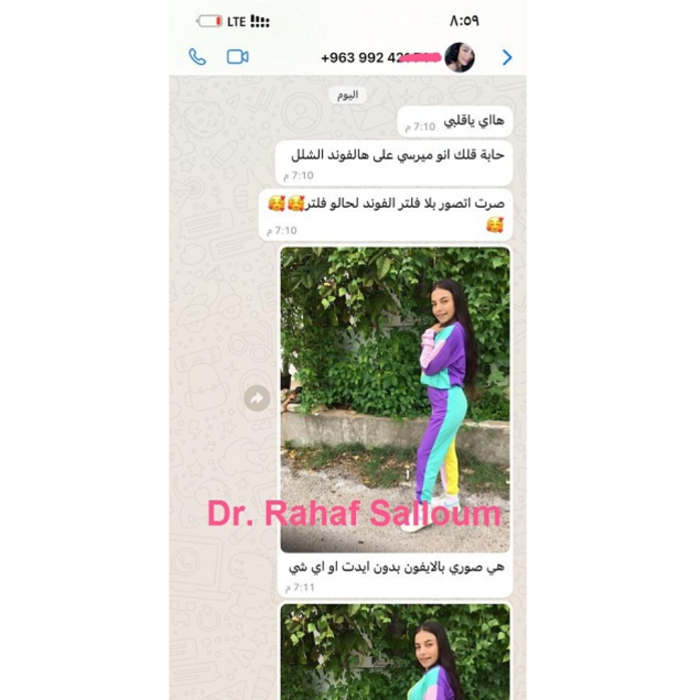Open contact info via the profile picture

point(459,57)
